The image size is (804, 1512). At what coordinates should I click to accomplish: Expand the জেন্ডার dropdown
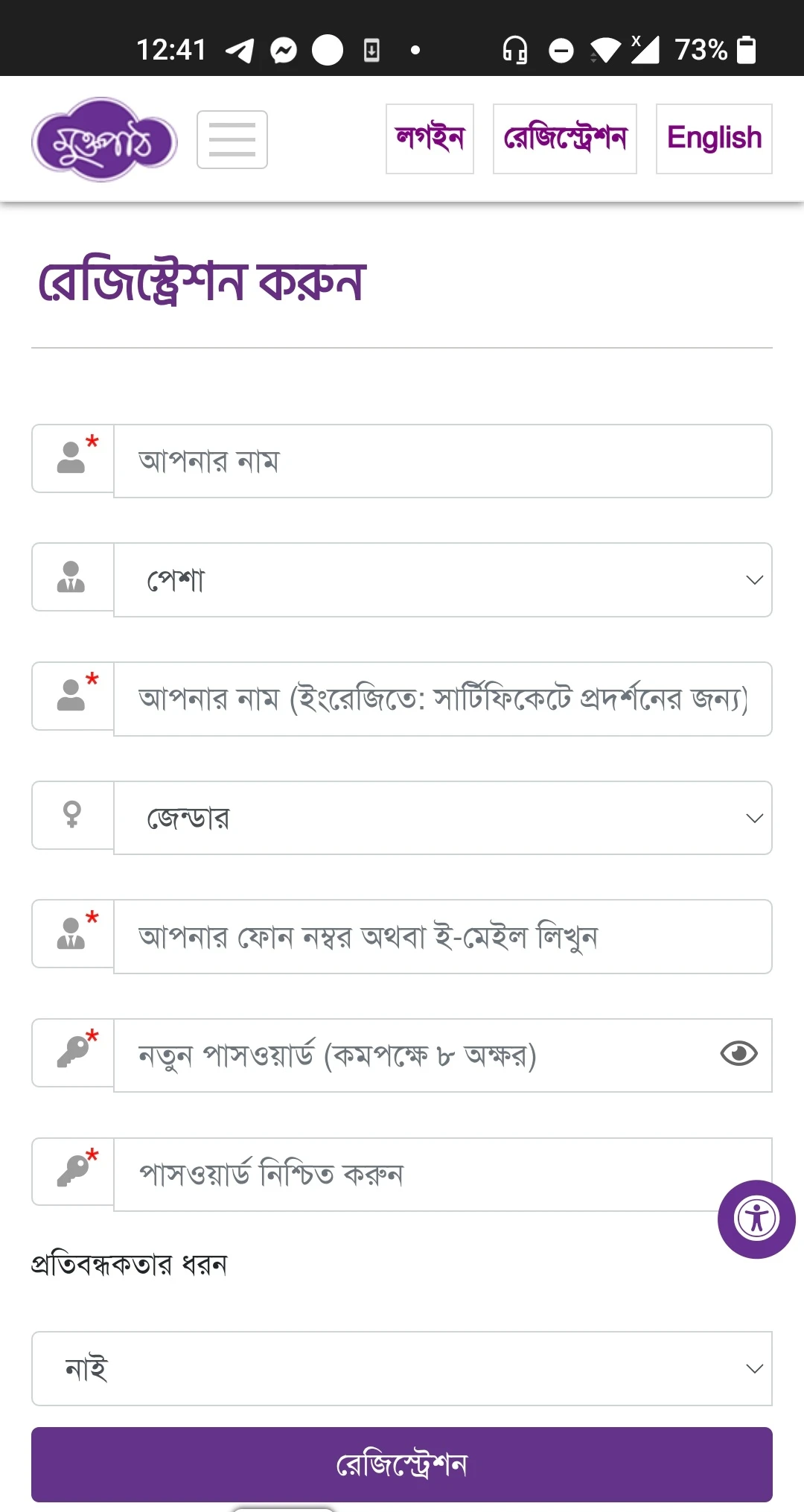(443, 818)
